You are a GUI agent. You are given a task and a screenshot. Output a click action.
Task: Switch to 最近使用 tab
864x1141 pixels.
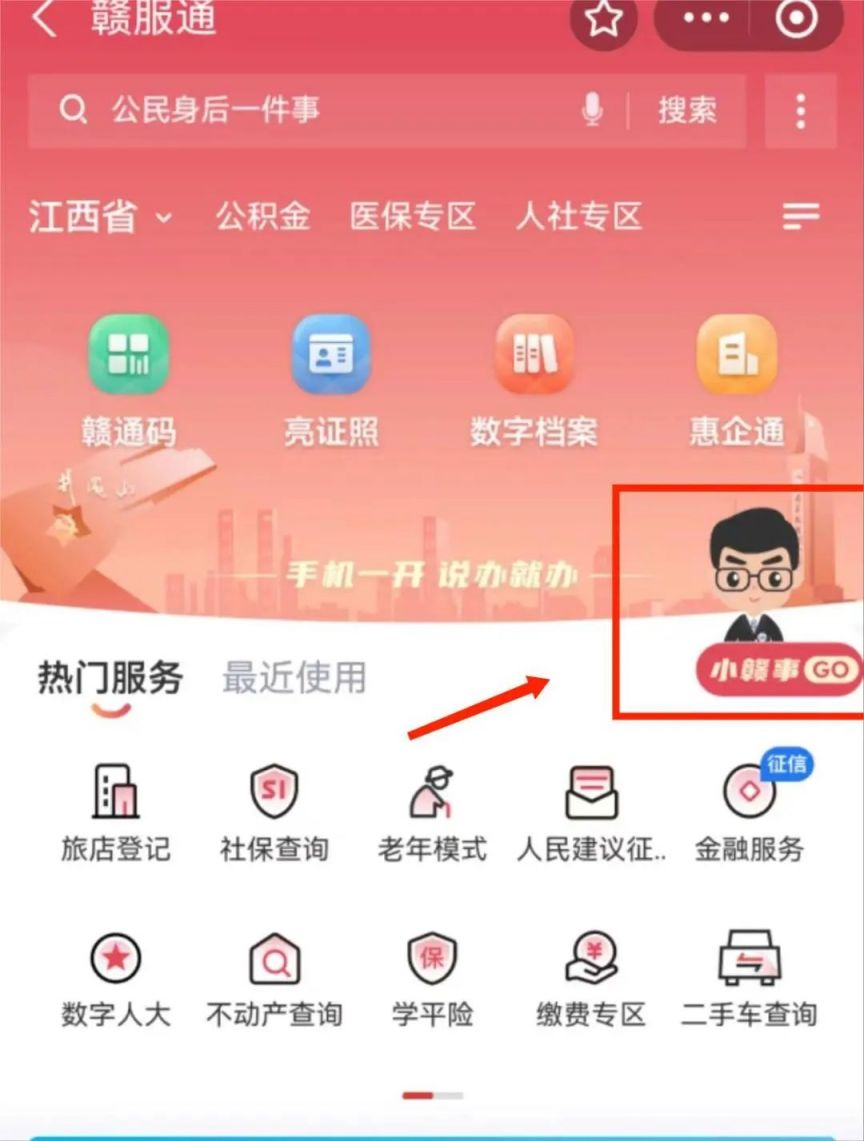click(x=294, y=678)
